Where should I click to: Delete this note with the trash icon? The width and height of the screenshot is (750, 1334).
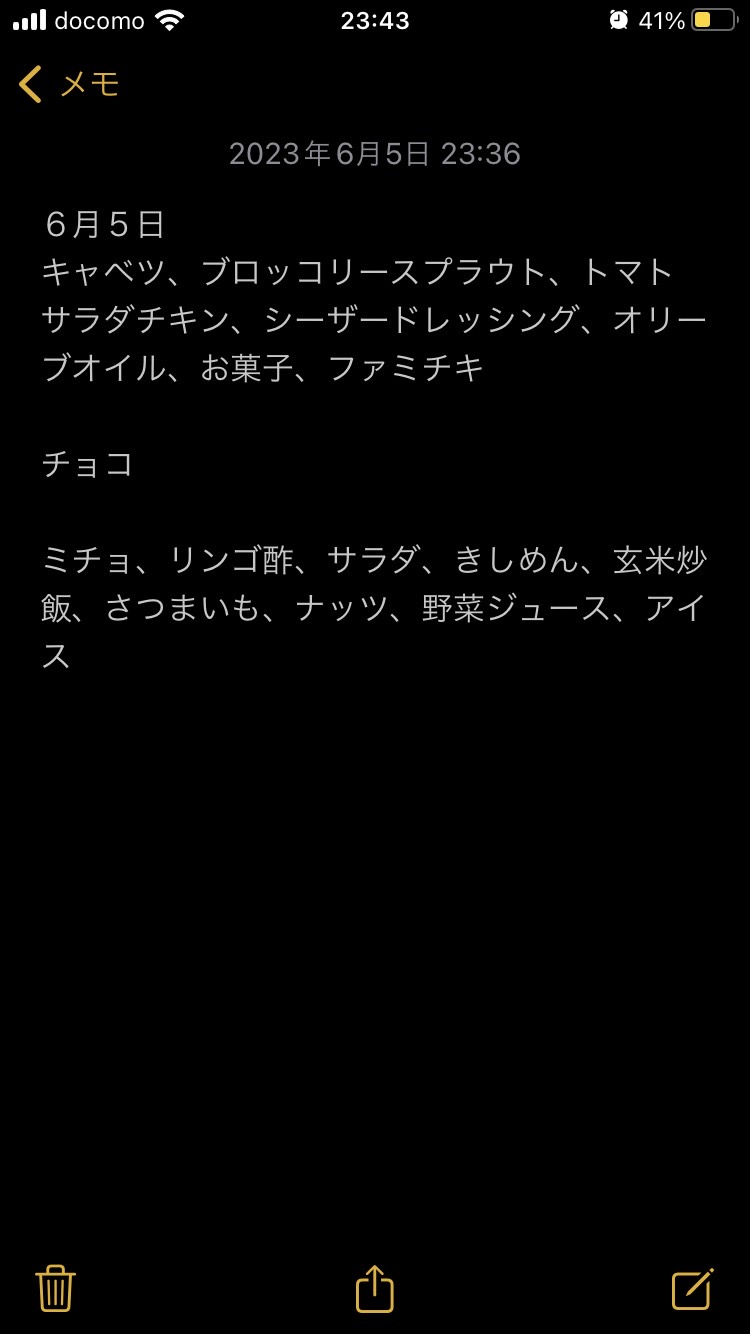click(56, 1288)
